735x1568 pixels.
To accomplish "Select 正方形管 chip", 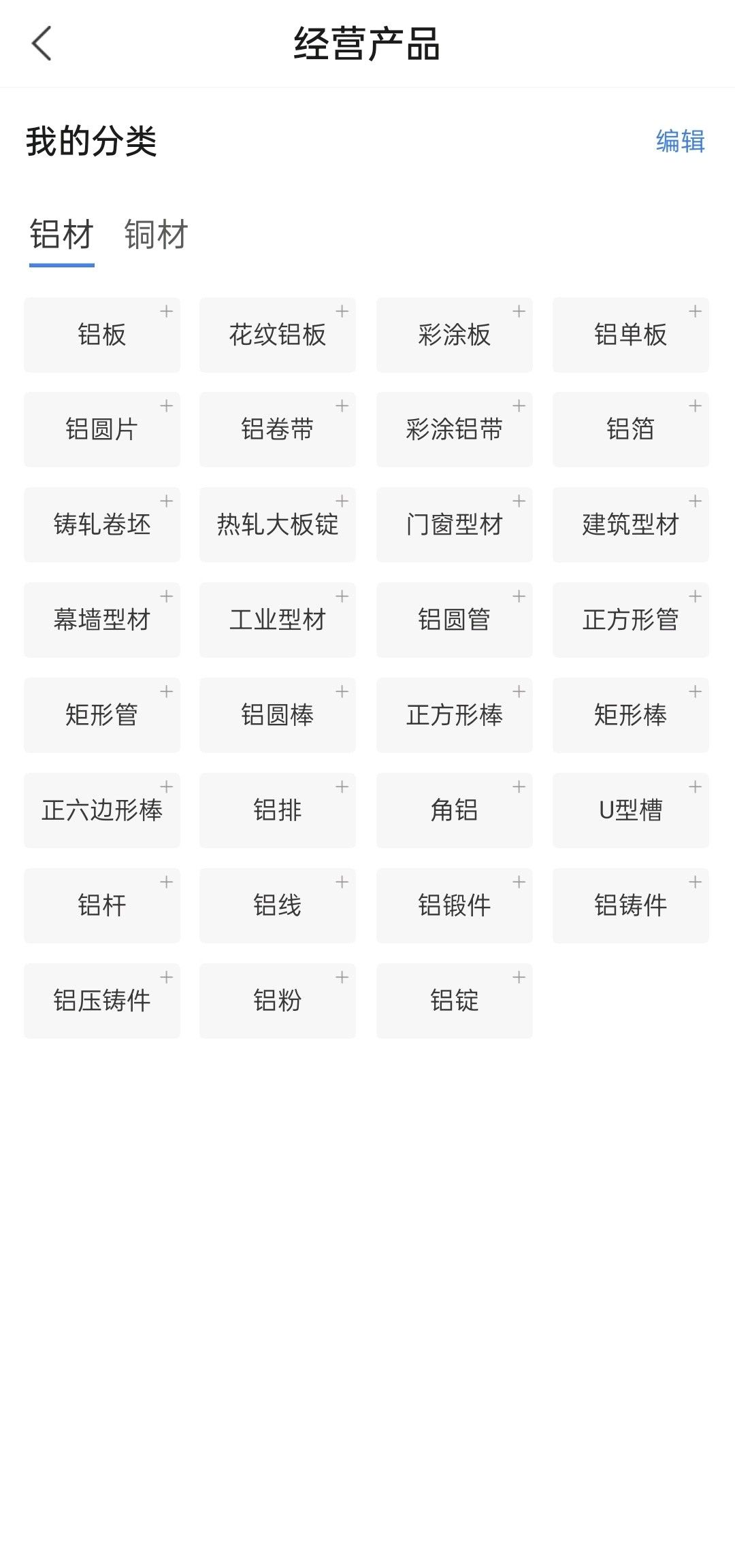I will [x=631, y=620].
